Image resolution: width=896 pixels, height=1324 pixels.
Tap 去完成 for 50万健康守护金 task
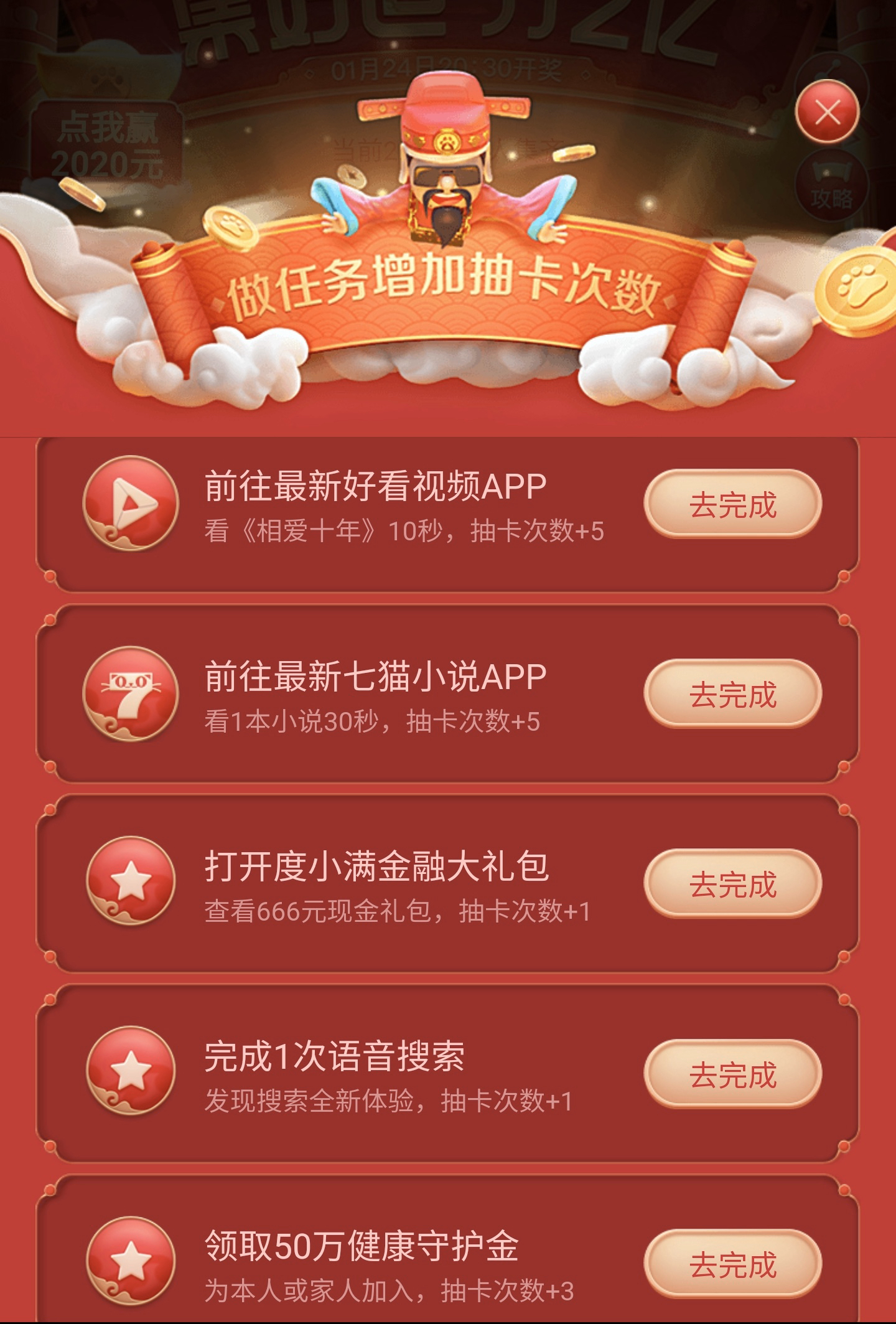732,1264
